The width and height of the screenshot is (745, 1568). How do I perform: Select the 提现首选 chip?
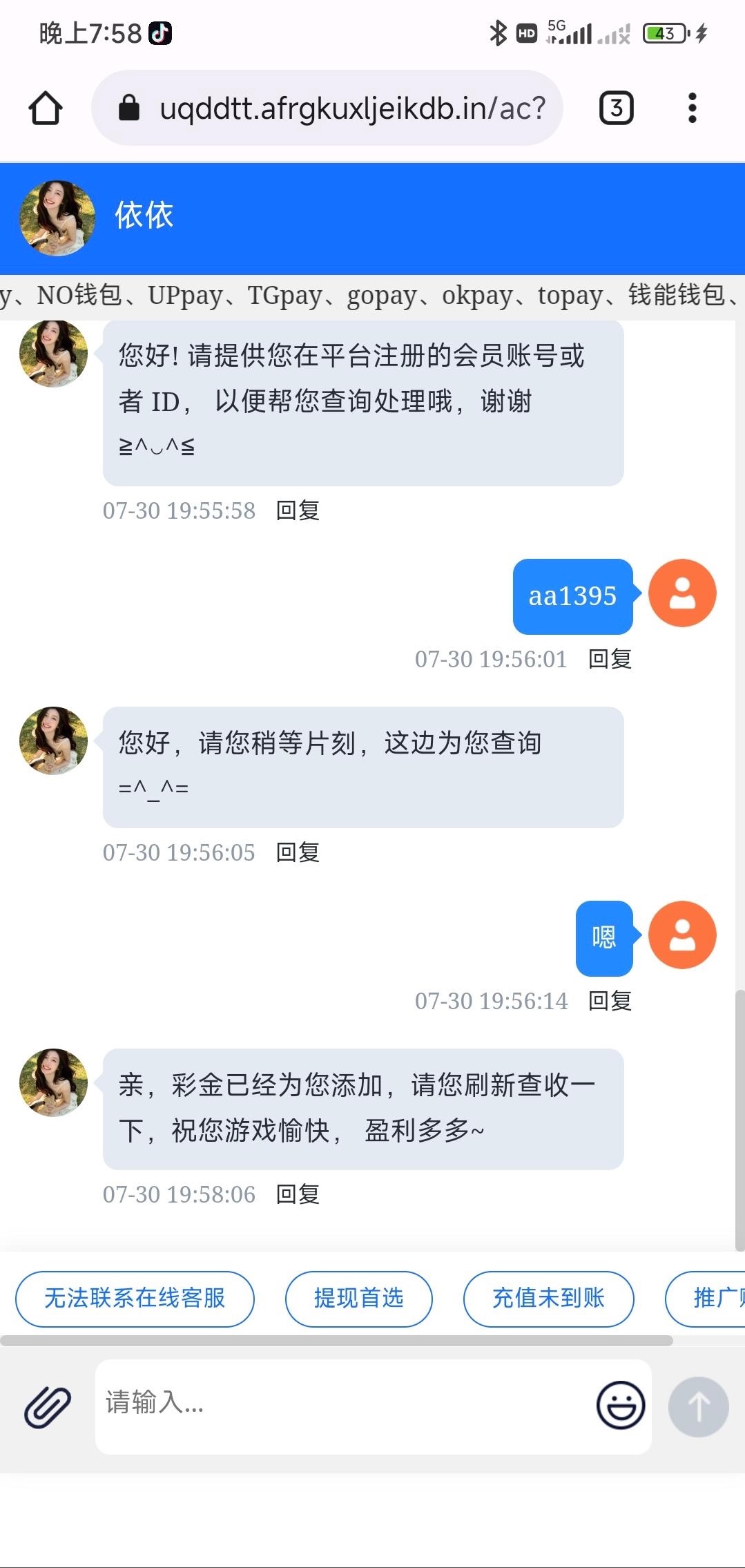tap(358, 1299)
